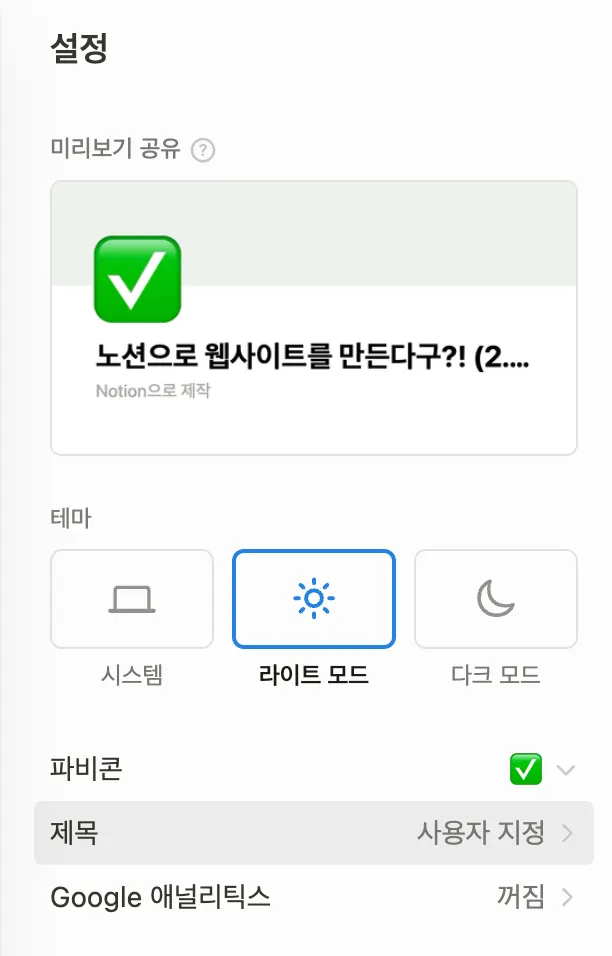
Task: Open the 제목 setting row
Action: (313, 832)
